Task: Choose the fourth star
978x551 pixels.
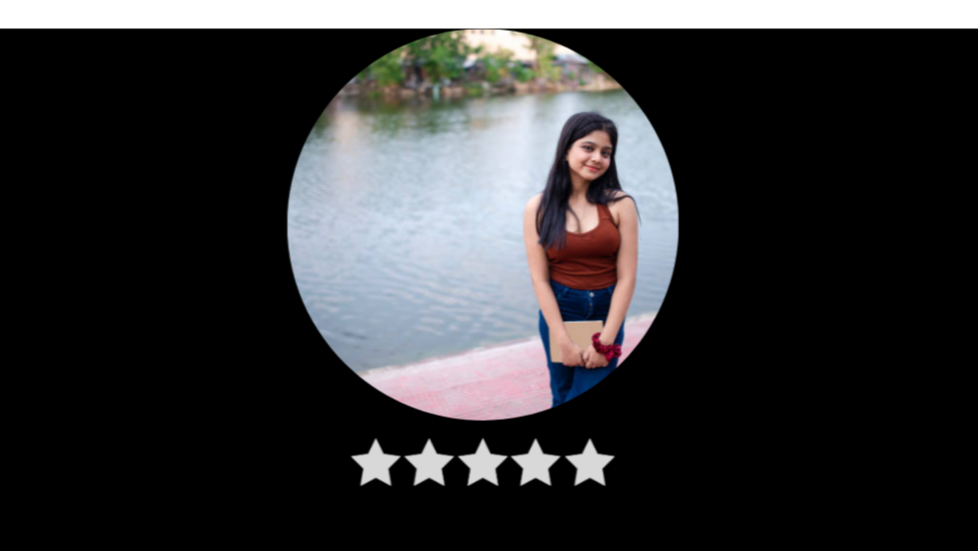Action: tap(536, 464)
